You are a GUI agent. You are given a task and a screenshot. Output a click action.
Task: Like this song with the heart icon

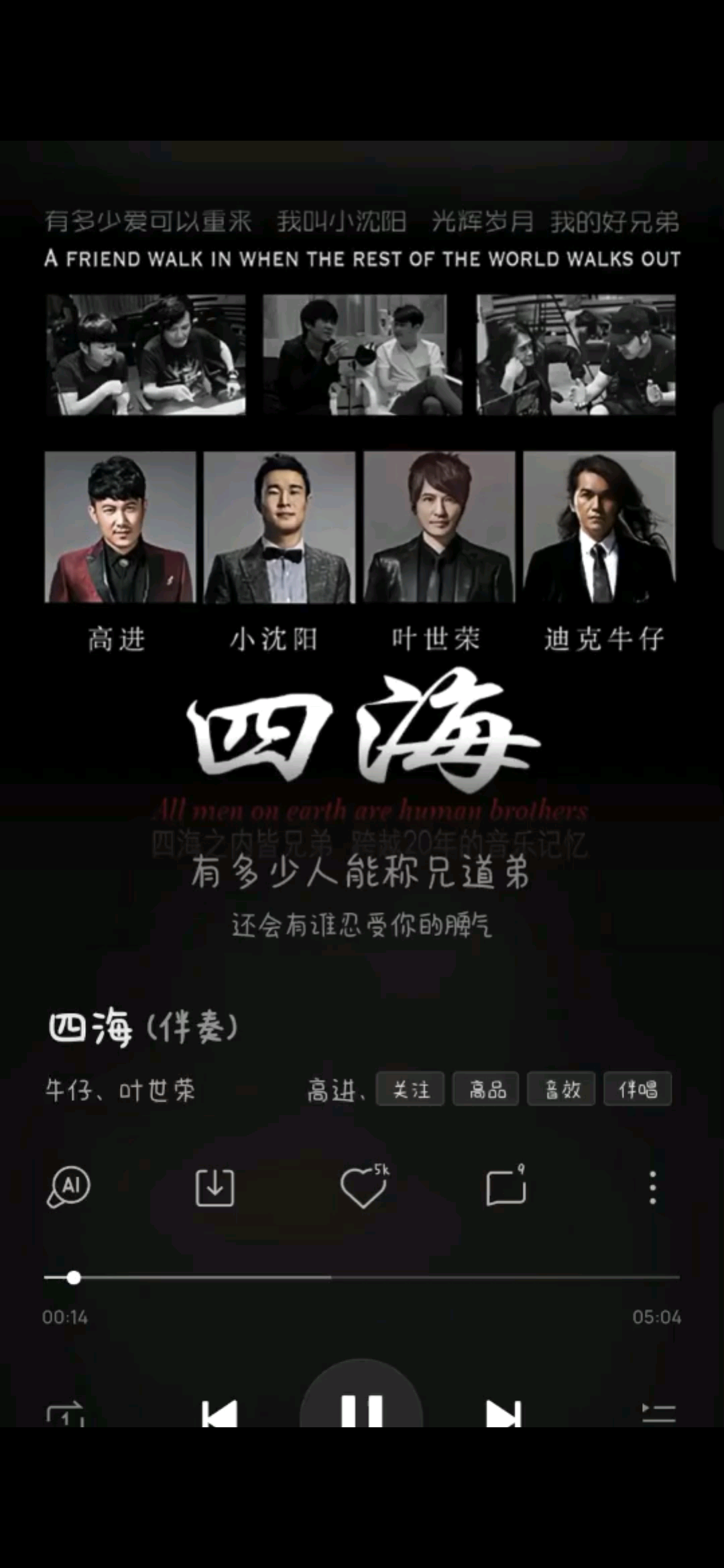(x=363, y=1187)
